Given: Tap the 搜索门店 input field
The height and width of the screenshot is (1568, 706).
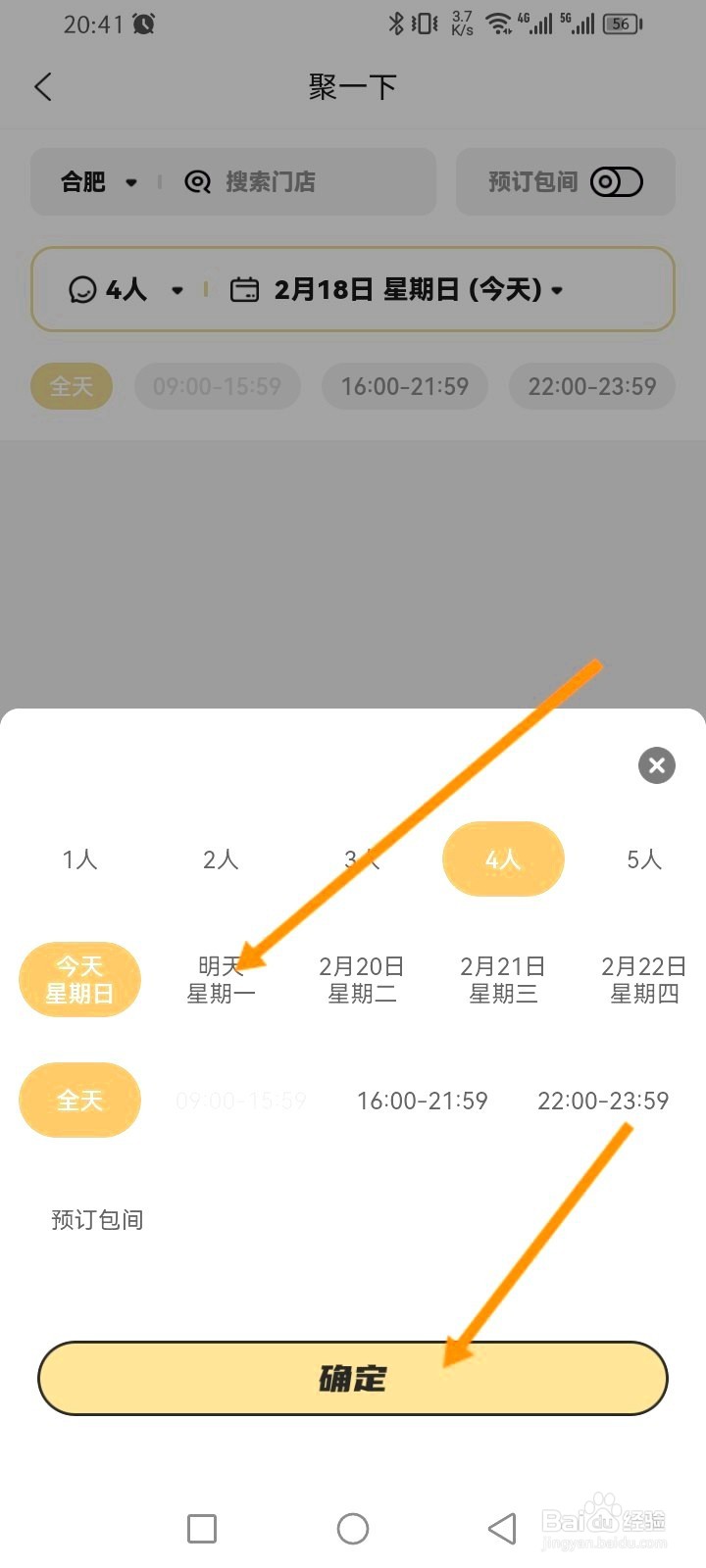Looking at the screenshot, I should [284, 181].
